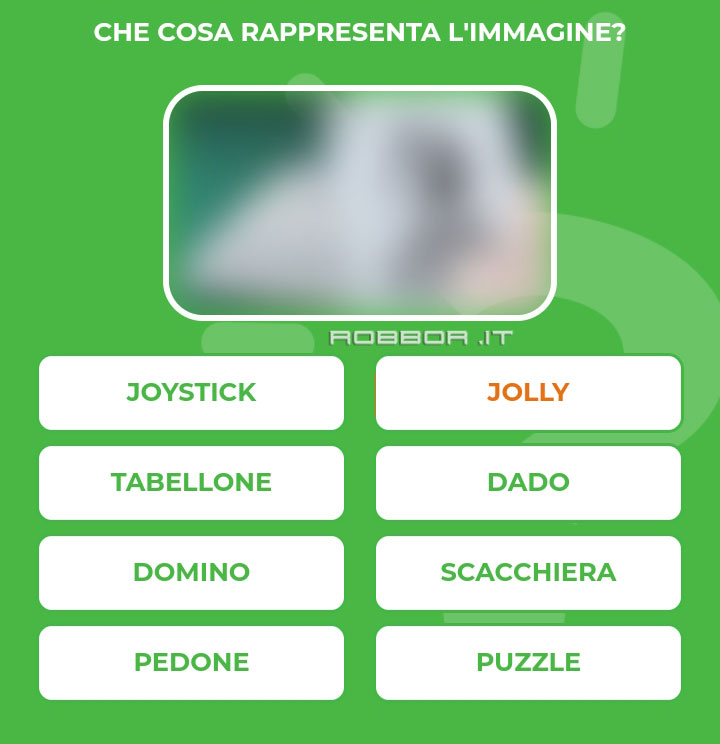Pick the PEDONE option
Screen dimensions: 720x744
click(191, 662)
